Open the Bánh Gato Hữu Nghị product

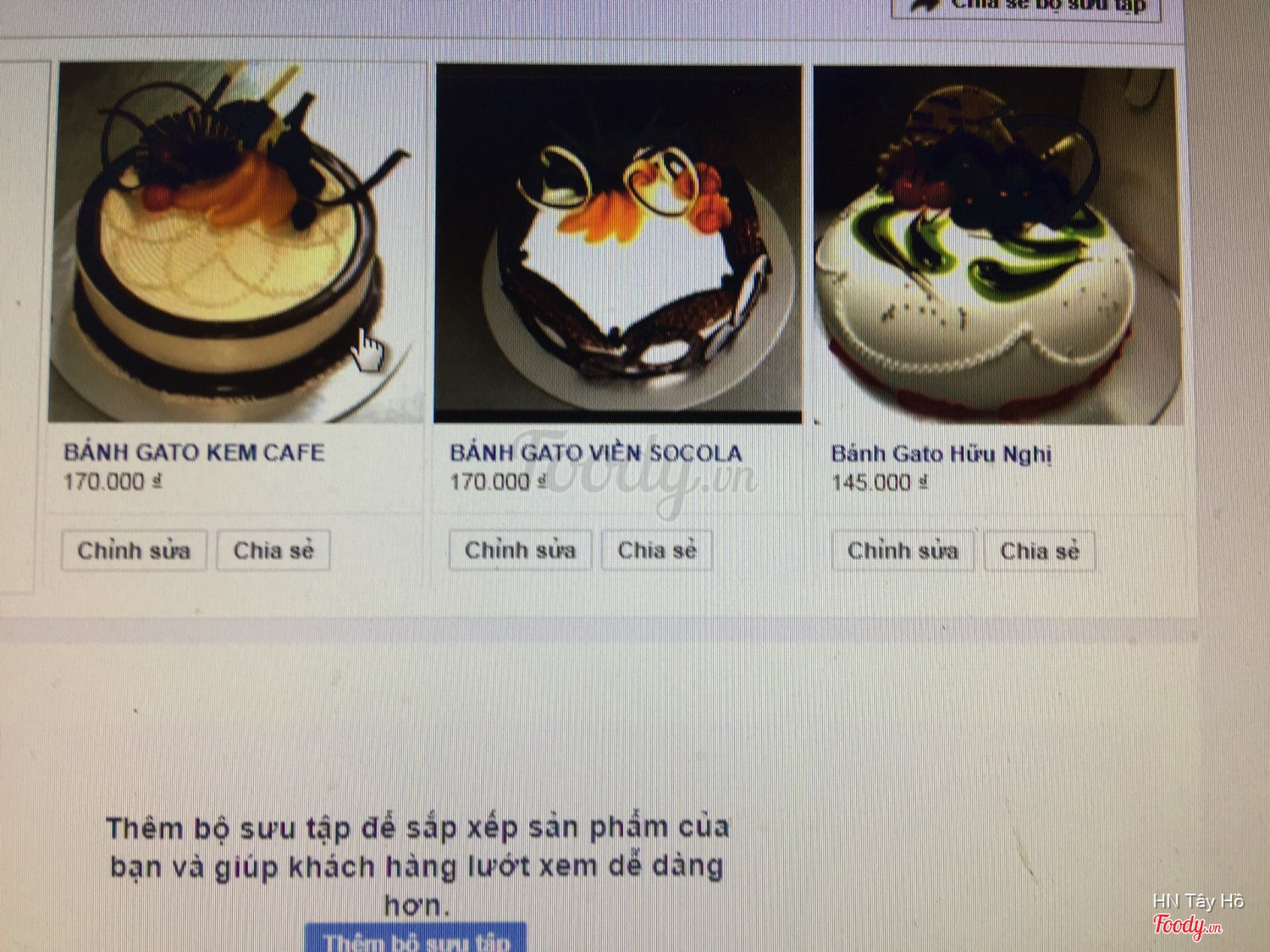pyautogui.click(x=941, y=454)
